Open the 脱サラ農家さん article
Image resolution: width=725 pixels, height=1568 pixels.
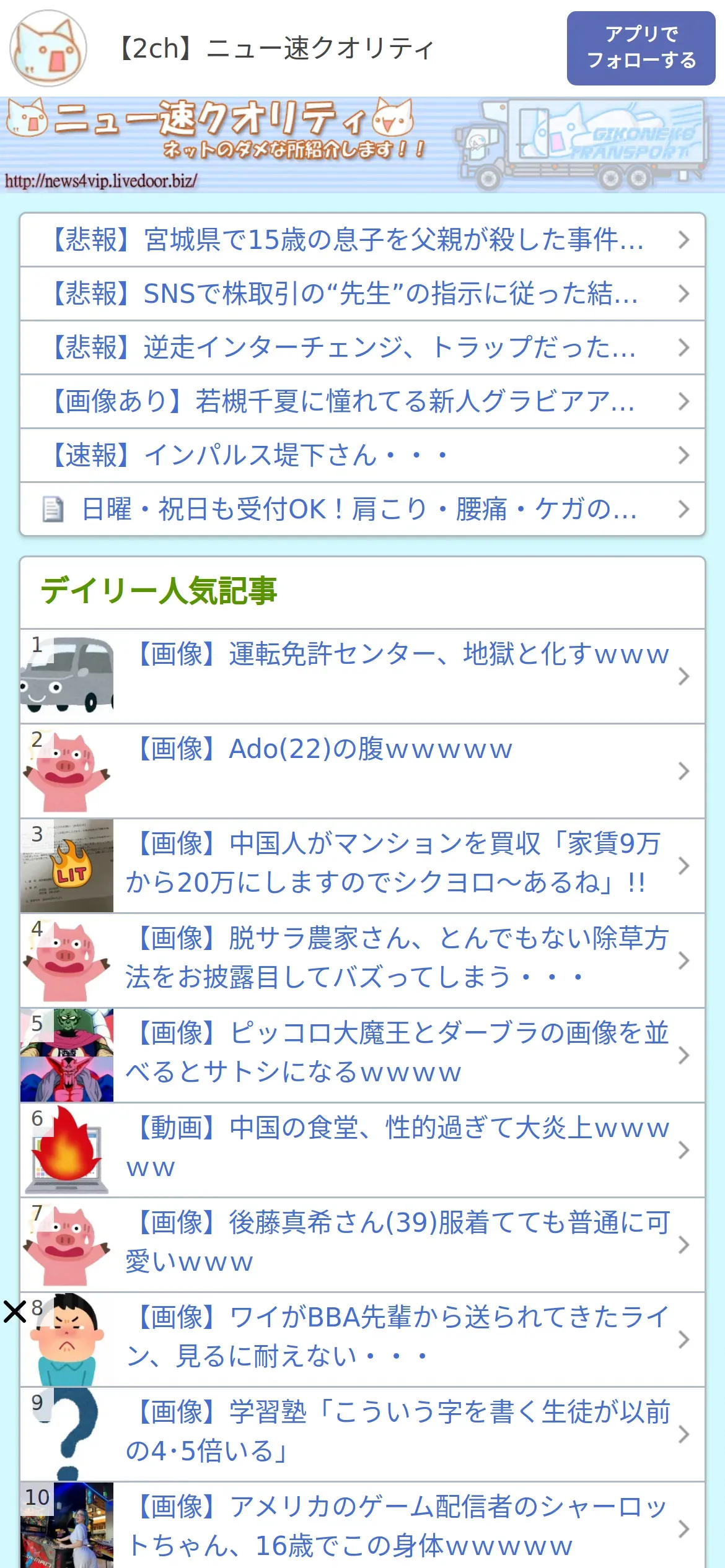tap(397, 960)
